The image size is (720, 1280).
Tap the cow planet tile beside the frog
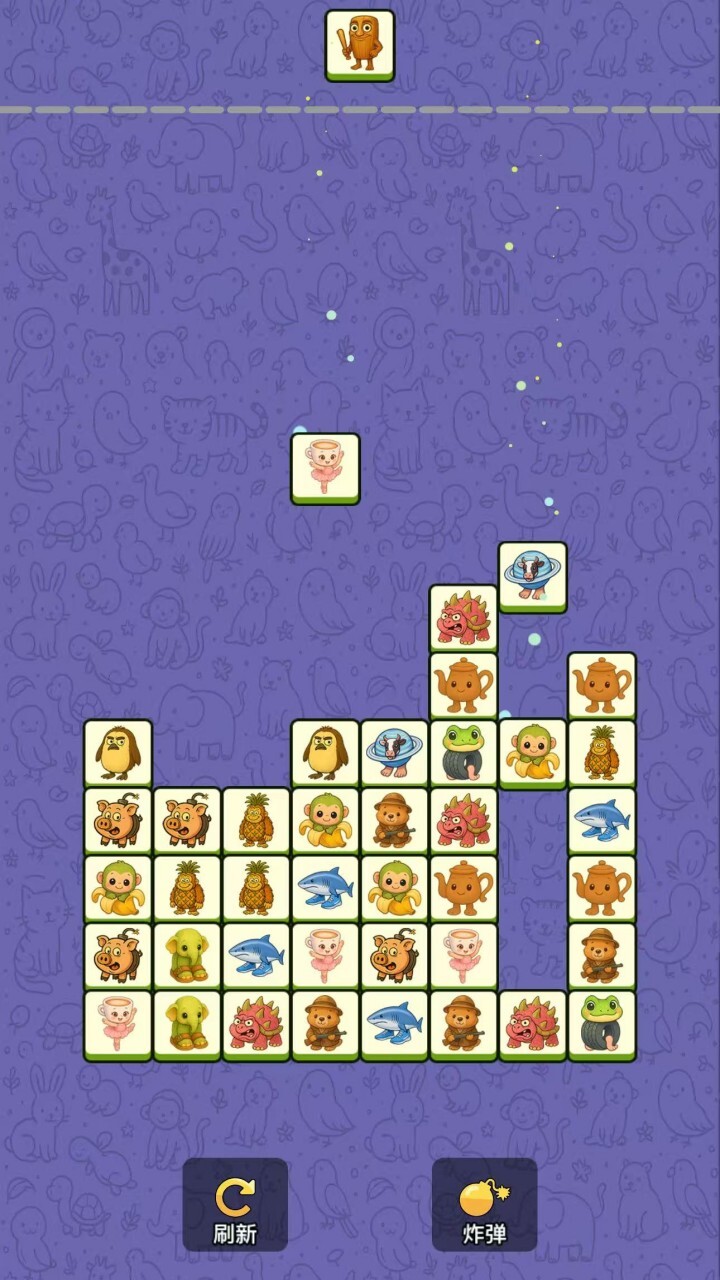click(394, 753)
